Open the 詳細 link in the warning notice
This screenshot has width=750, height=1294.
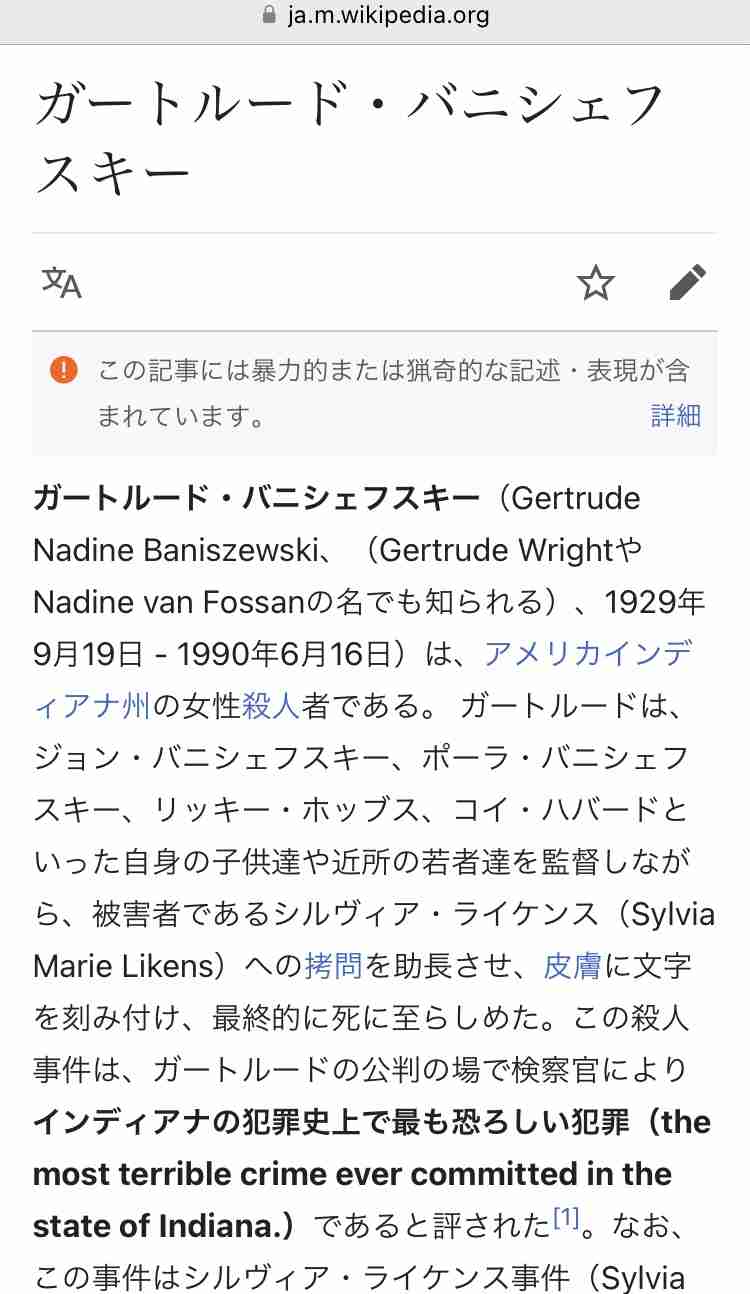(676, 415)
